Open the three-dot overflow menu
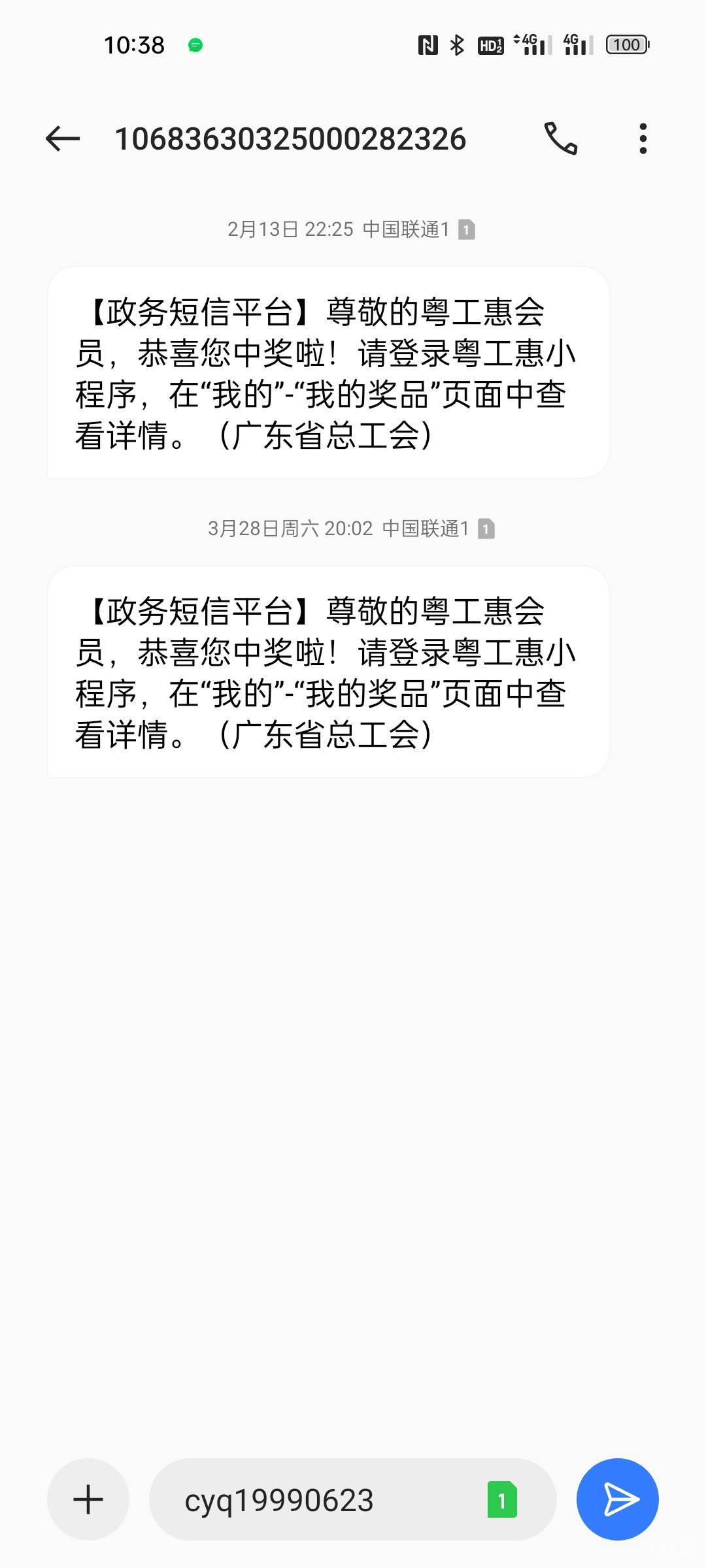Screen dimensions: 706x1568 pos(643,139)
